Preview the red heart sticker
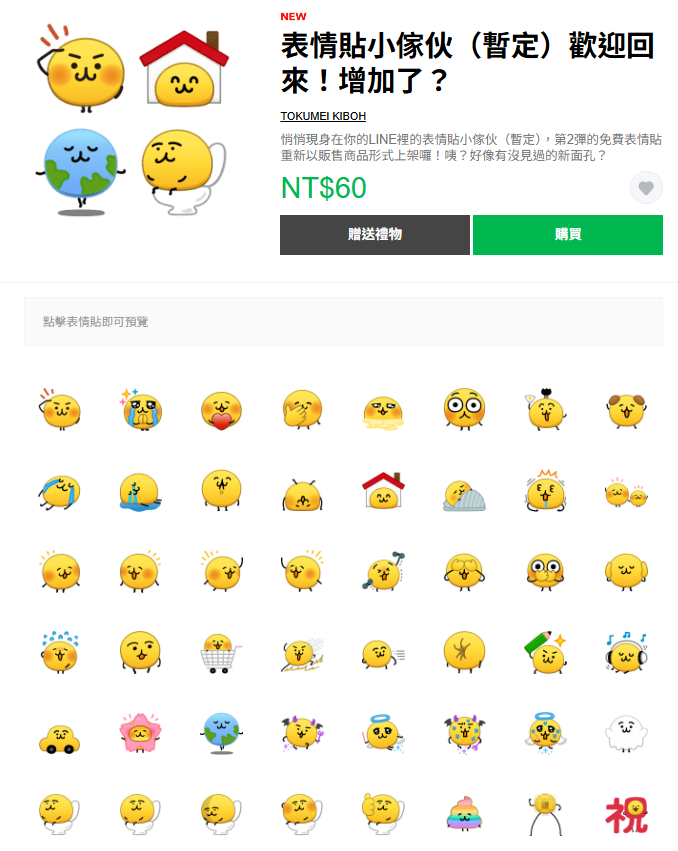The width and height of the screenshot is (678, 851). click(221, 409)
